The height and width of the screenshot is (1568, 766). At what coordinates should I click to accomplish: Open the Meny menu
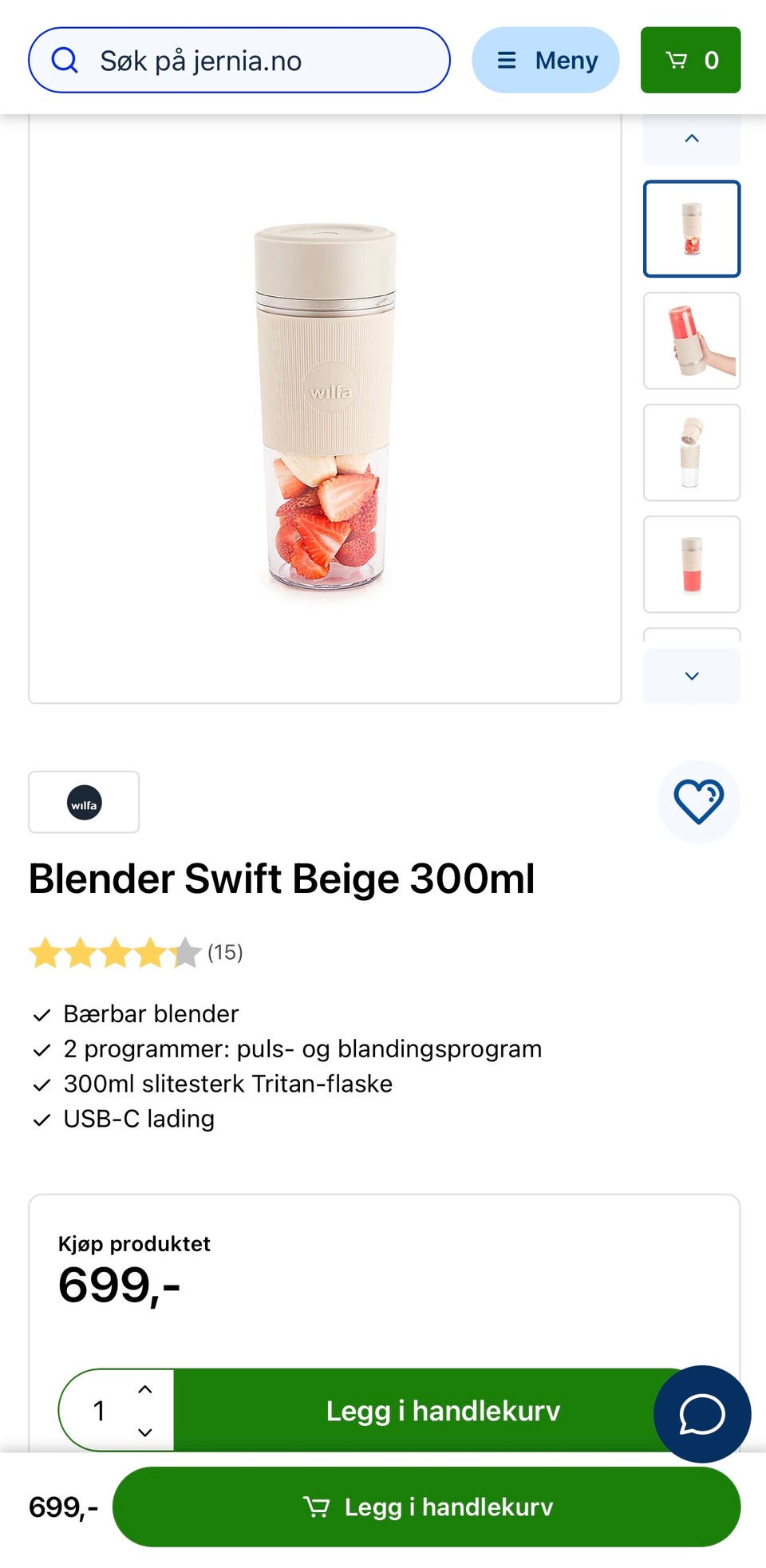click(546, 60)
